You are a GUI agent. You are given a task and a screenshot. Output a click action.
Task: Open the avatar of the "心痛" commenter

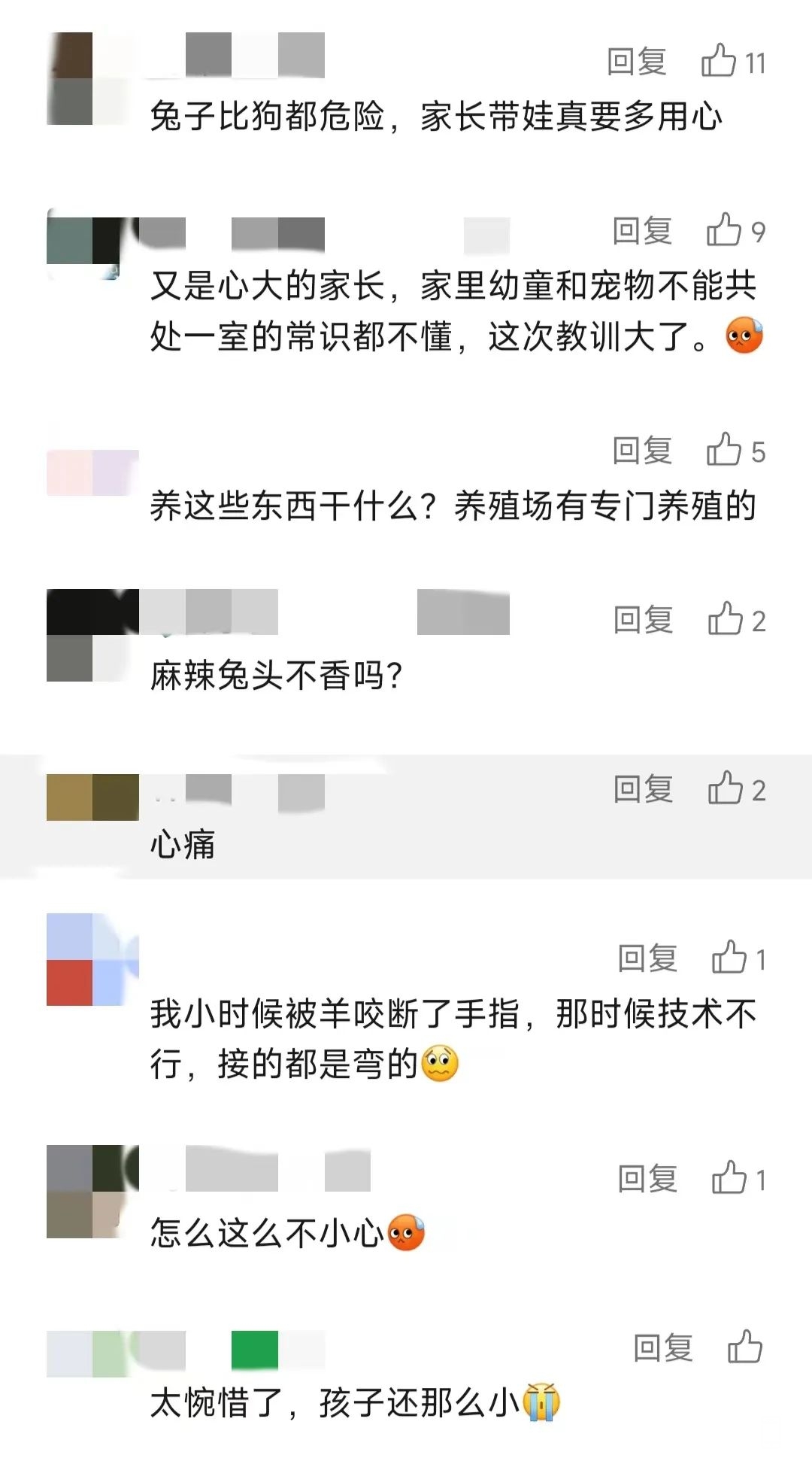click(x=92, y=797)
